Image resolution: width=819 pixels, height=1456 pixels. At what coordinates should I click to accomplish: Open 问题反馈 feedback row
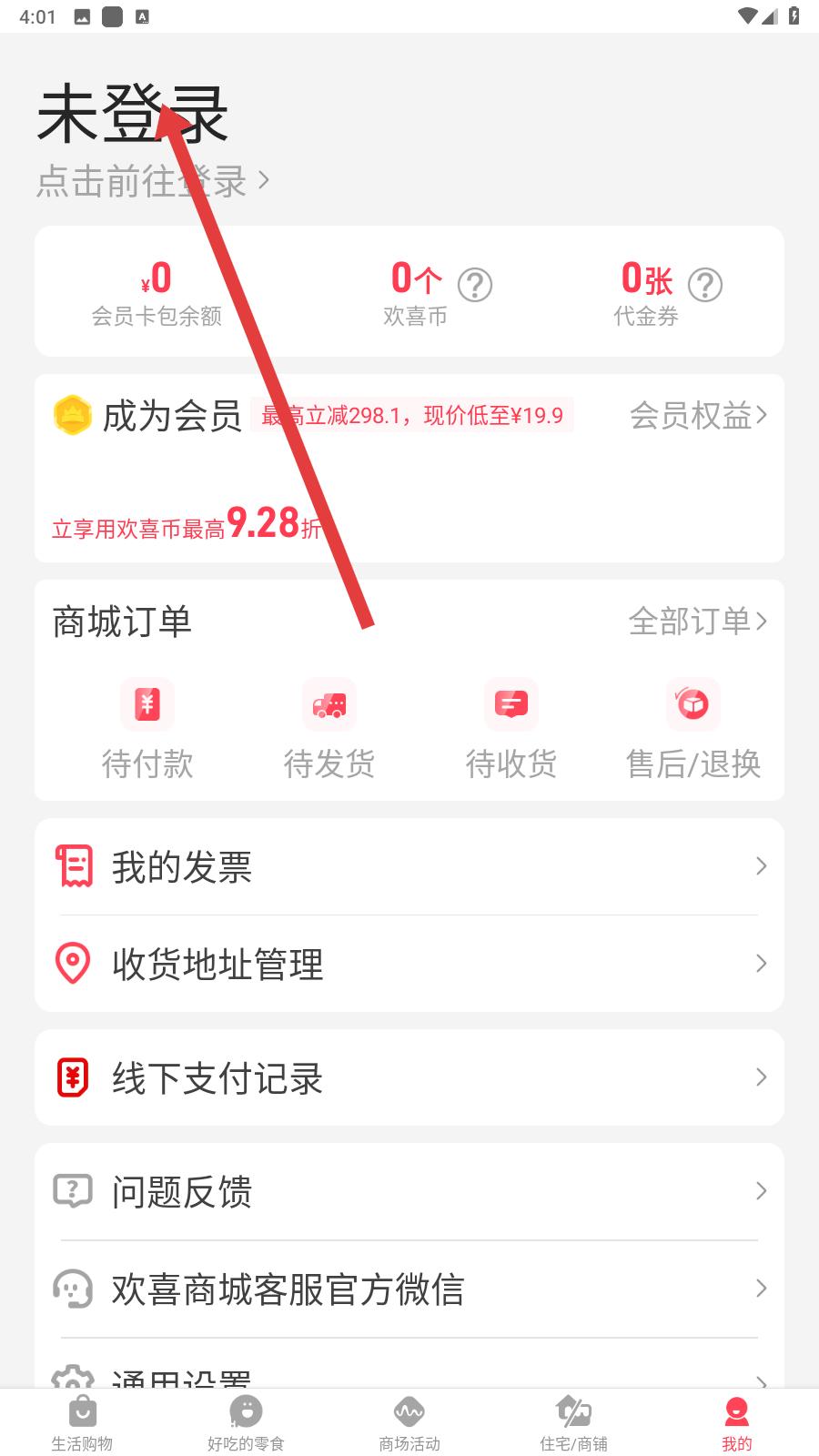pyautogui.click(x=409, y=1191)
